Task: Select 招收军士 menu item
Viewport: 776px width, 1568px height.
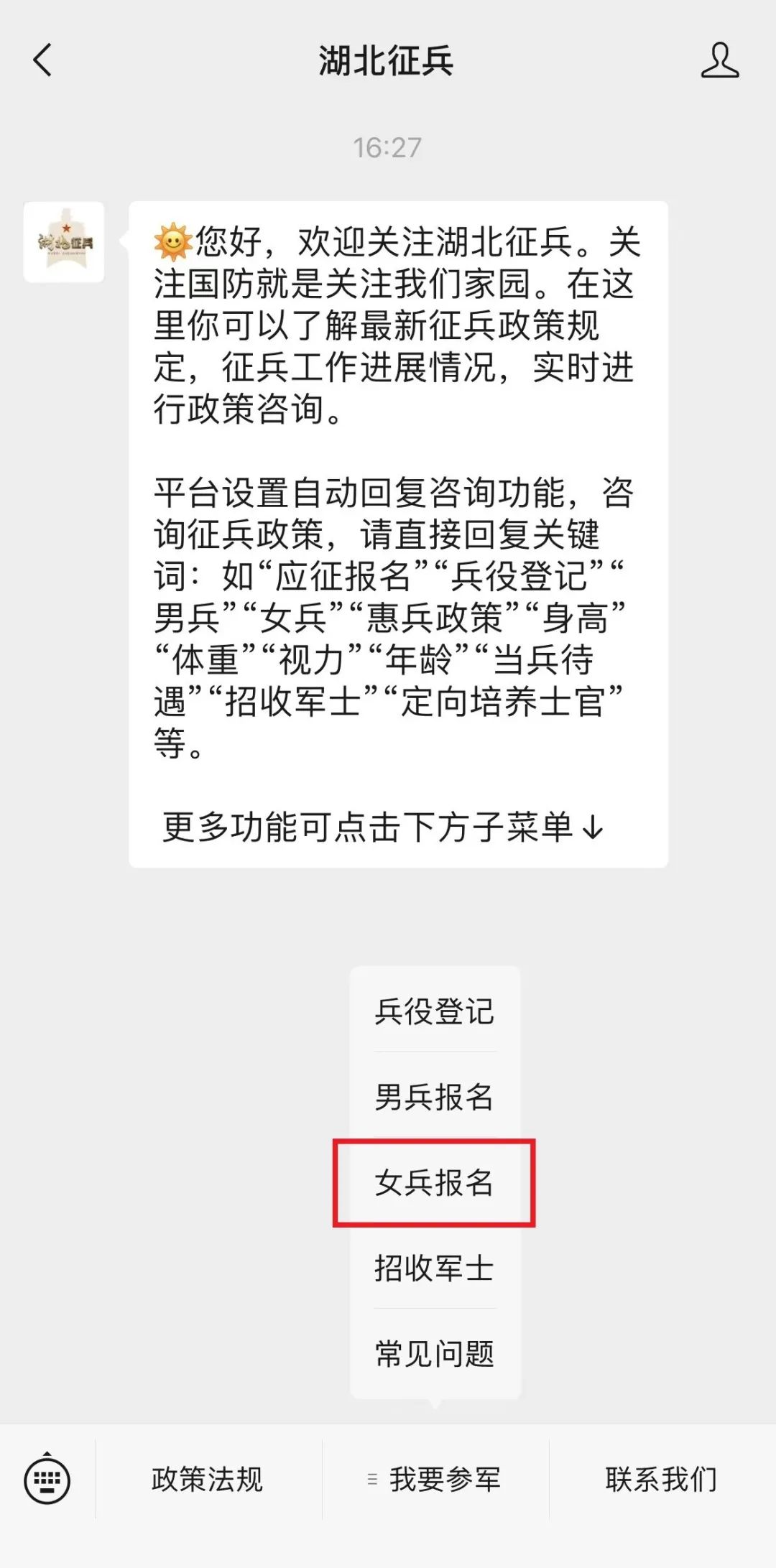Action: coord(434,1268)
